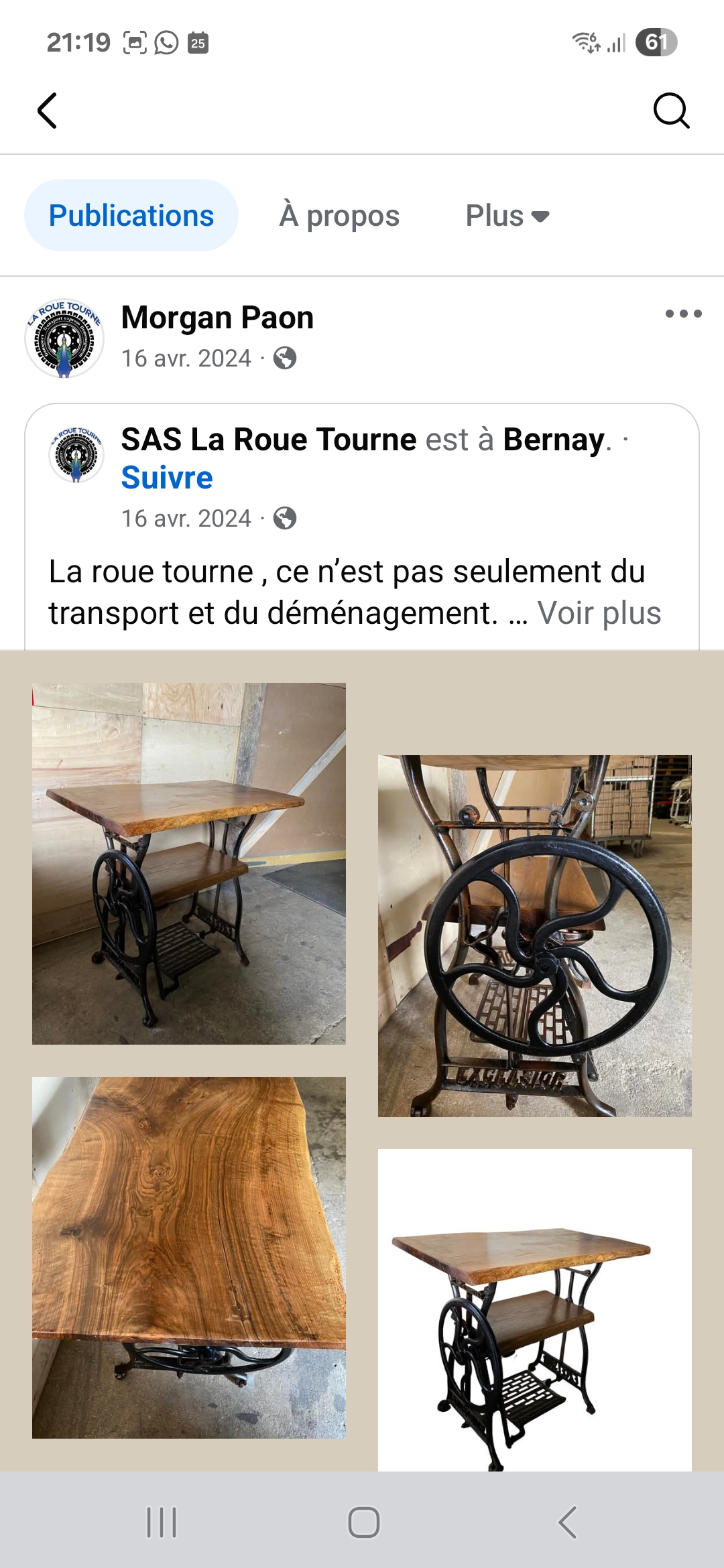Switch to the Publications tab
This screenshot has height=1568, width=724.
pyautogui.click(x=131, y=216)
